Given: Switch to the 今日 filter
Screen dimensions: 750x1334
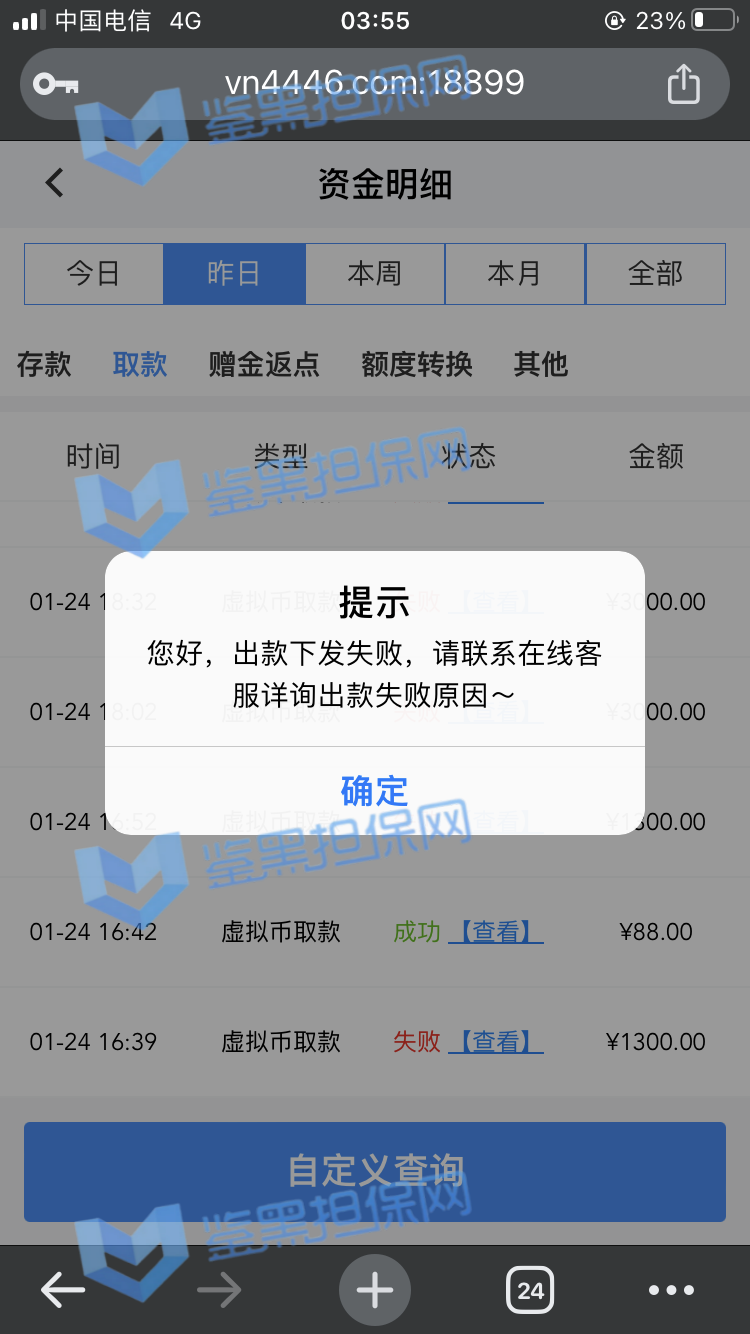Looking at the screenshot, I should [94, 274].
